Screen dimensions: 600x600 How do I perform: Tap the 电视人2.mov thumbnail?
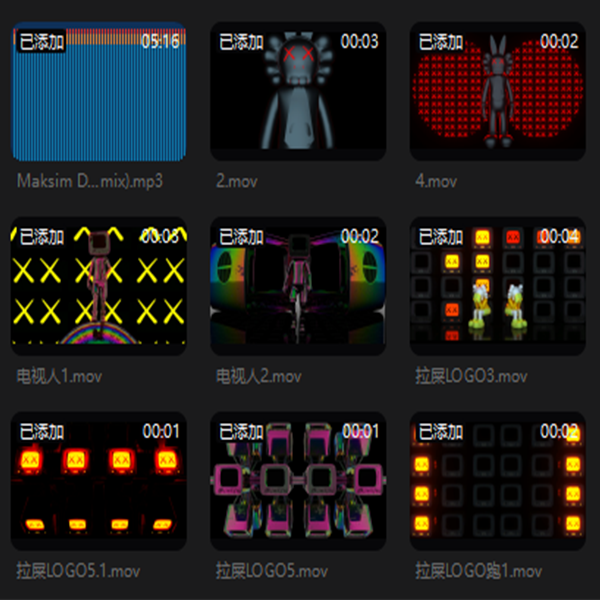point(298,287)
